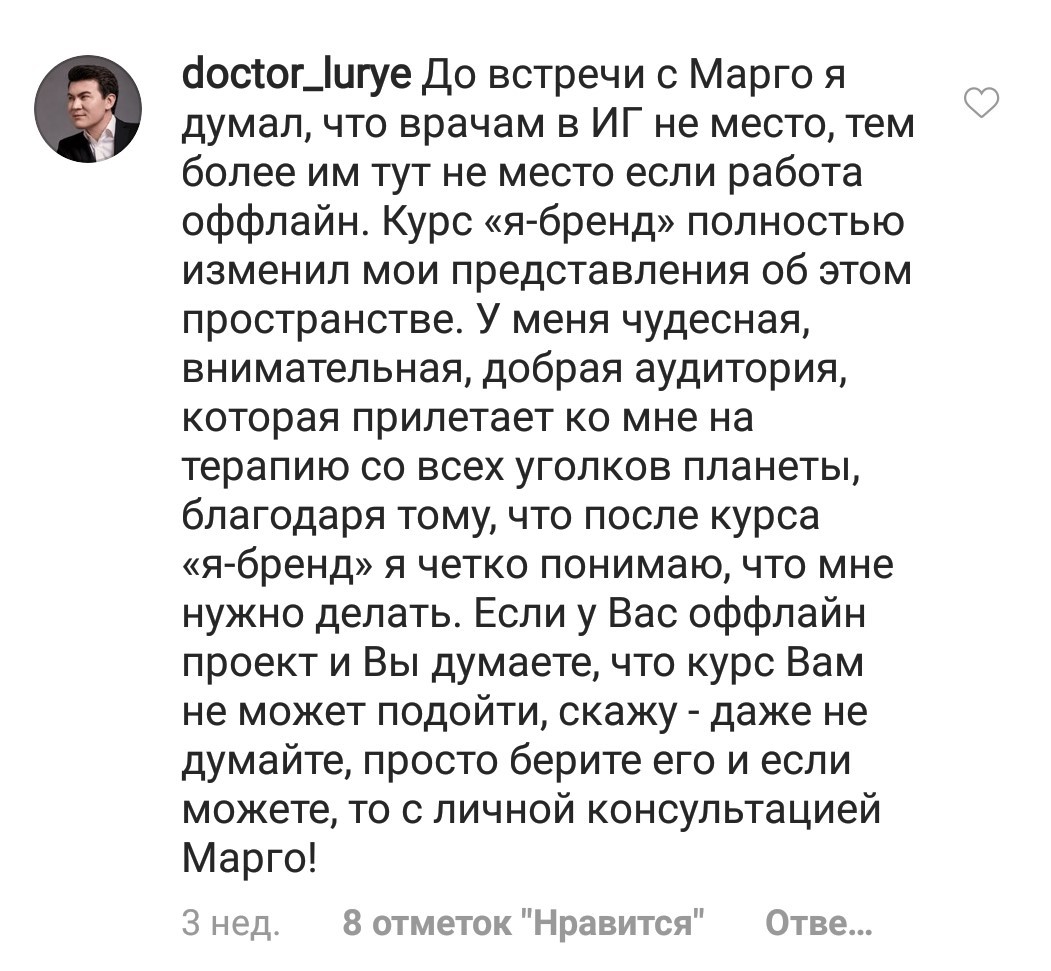The width and height of the screenshot is (1051, 971).
Task: Like the comment by doctor_lurye
Action: [981, 103]
